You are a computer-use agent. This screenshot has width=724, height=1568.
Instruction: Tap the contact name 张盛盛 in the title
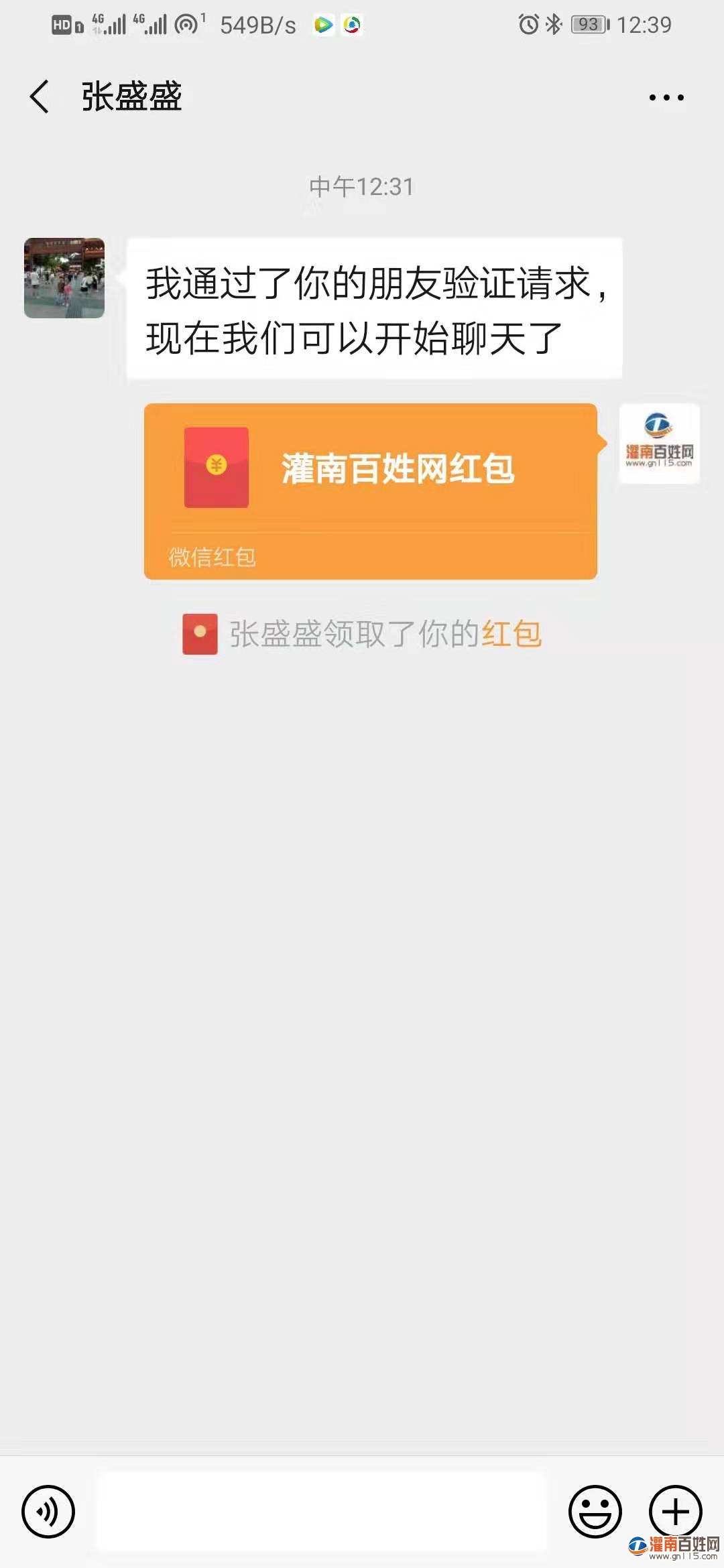pos(131,97)
